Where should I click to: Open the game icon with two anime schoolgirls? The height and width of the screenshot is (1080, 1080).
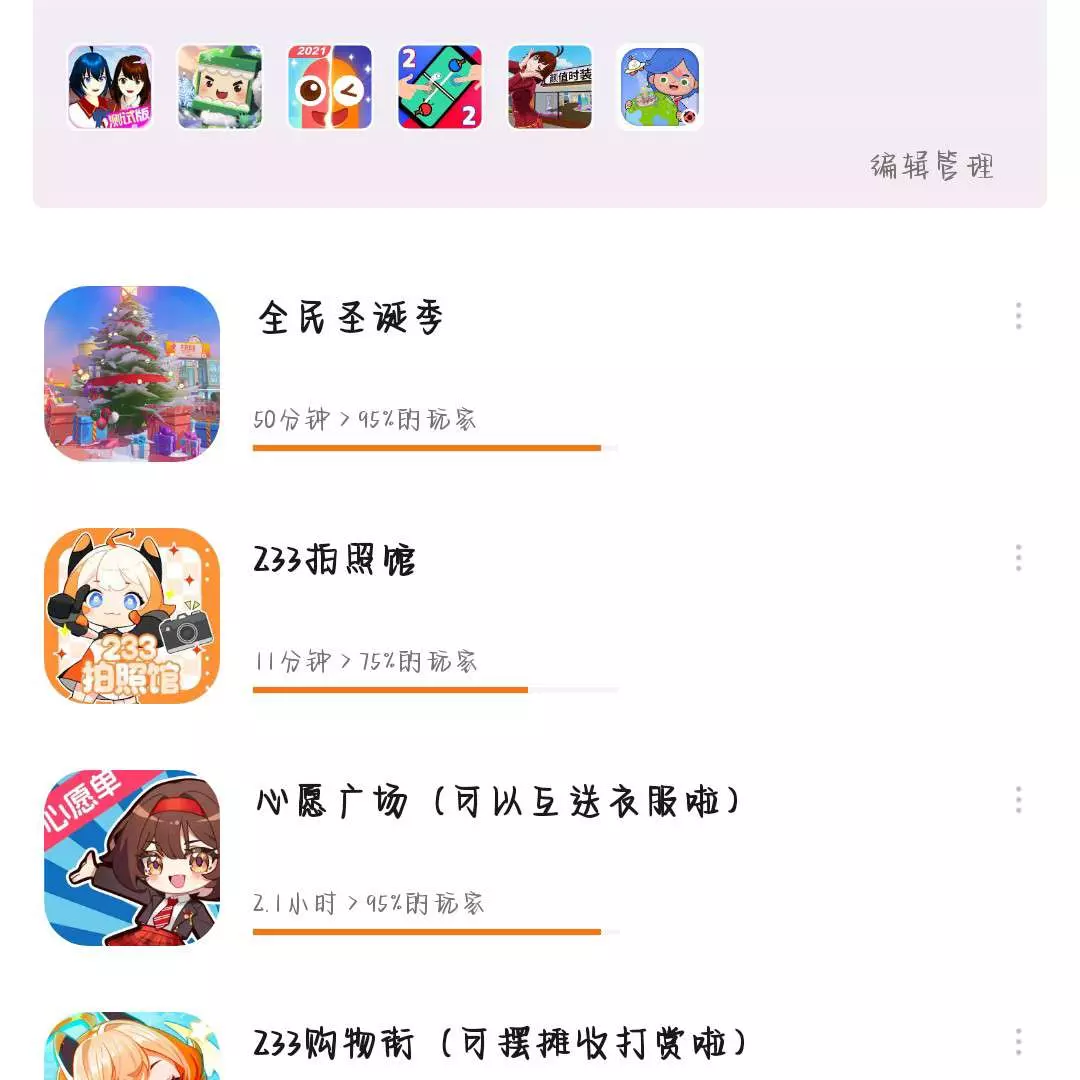[x=110, y=87]
